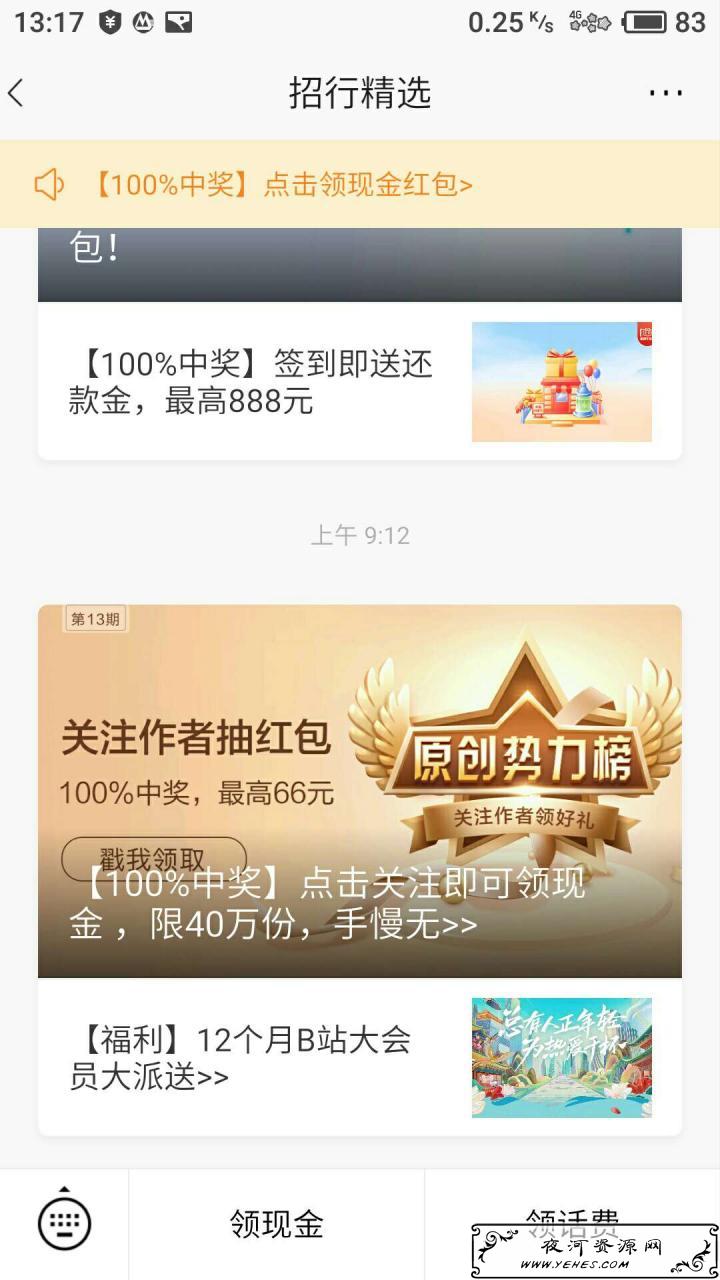Screen dimensions: 720x1280
Task: Open the three-dot overflow menu
Action: point(665,93)
